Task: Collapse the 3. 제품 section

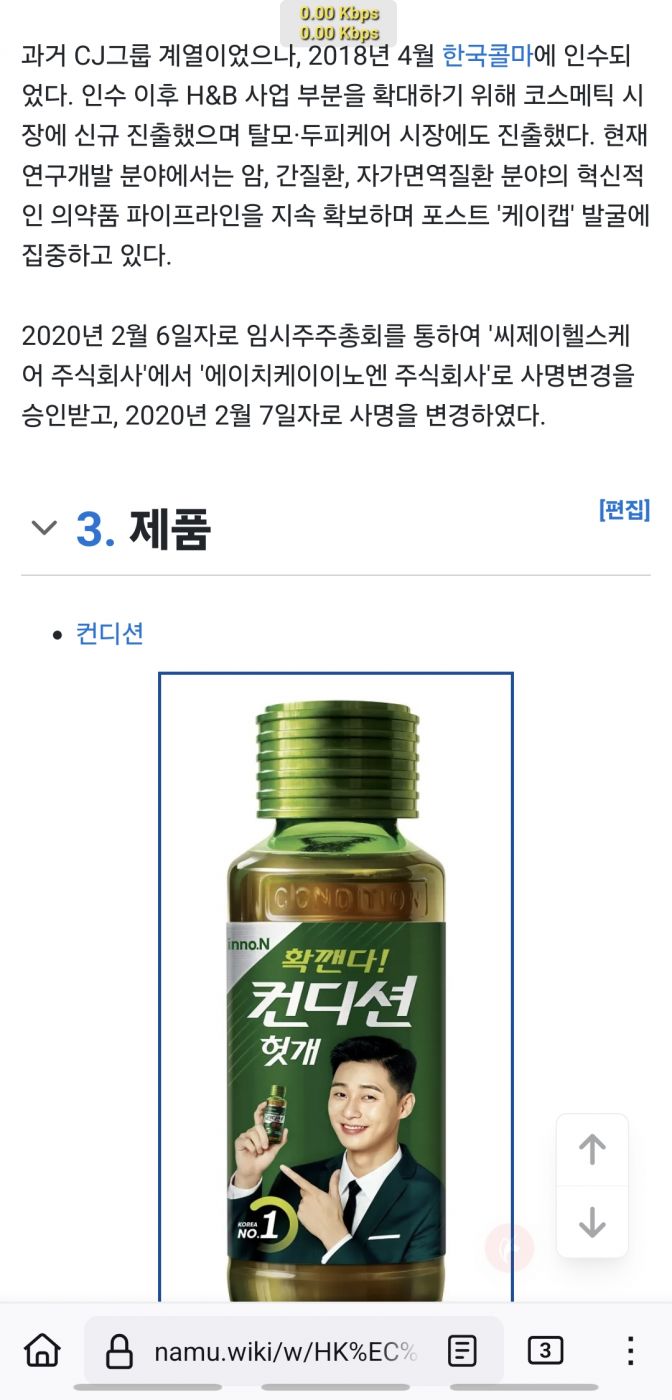Action: coord(43,528)
